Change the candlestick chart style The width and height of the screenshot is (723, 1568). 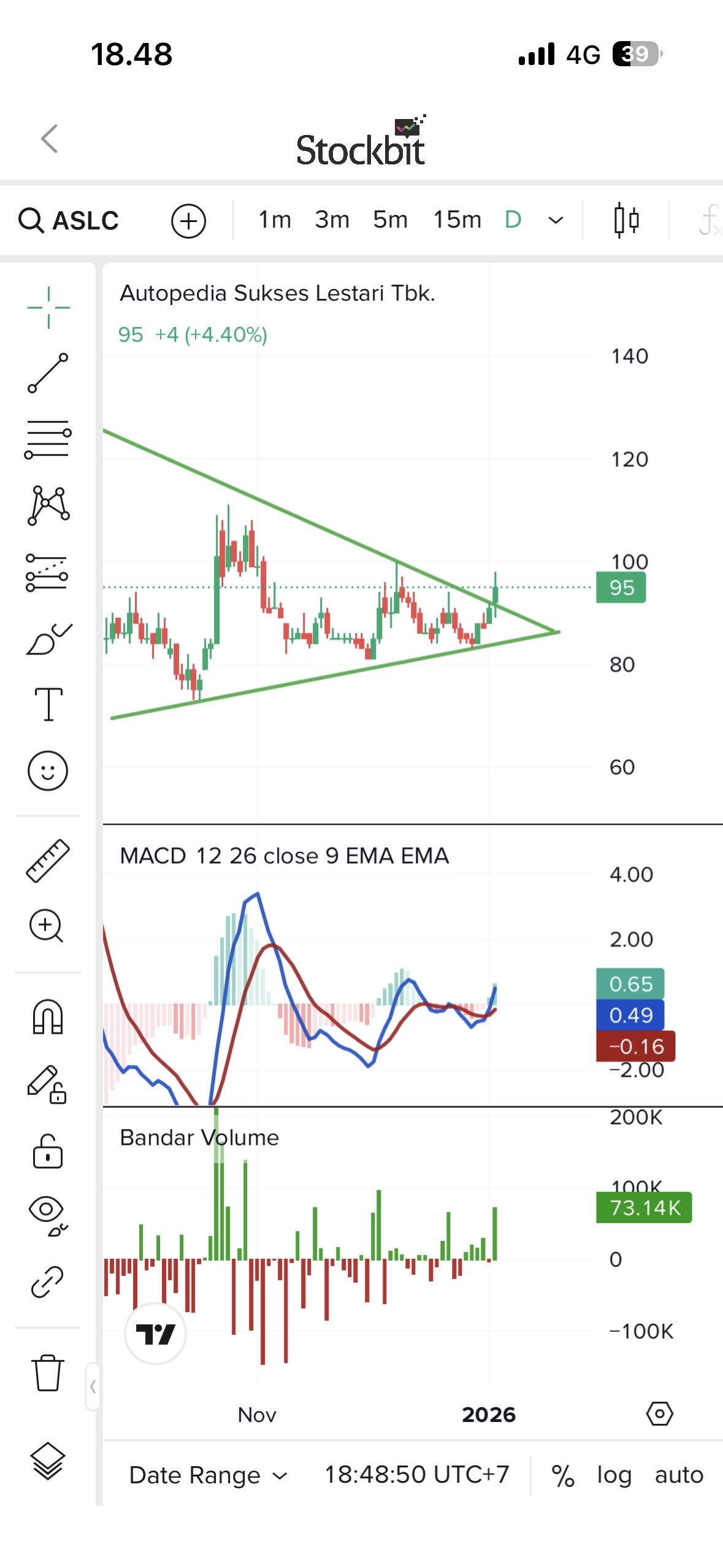pyautogui.click(x=626, y=220)
